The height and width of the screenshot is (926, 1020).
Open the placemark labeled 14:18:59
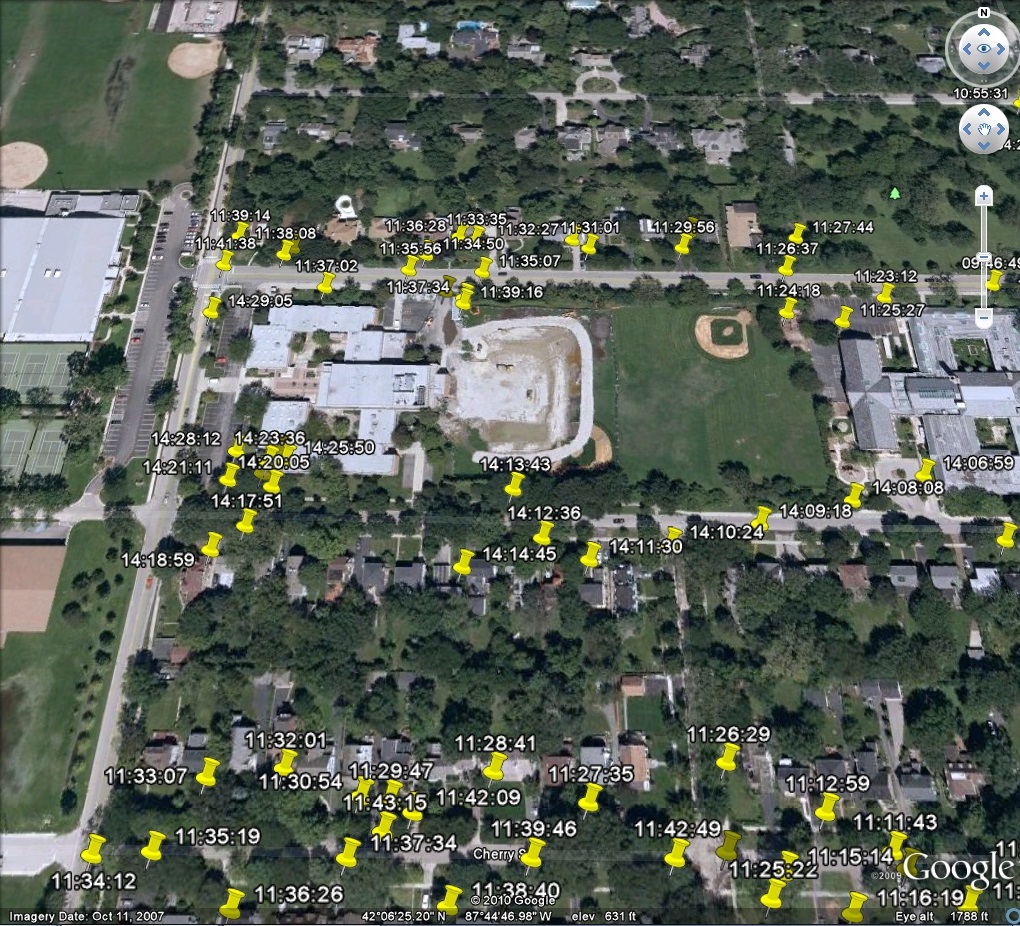point(212,544)
